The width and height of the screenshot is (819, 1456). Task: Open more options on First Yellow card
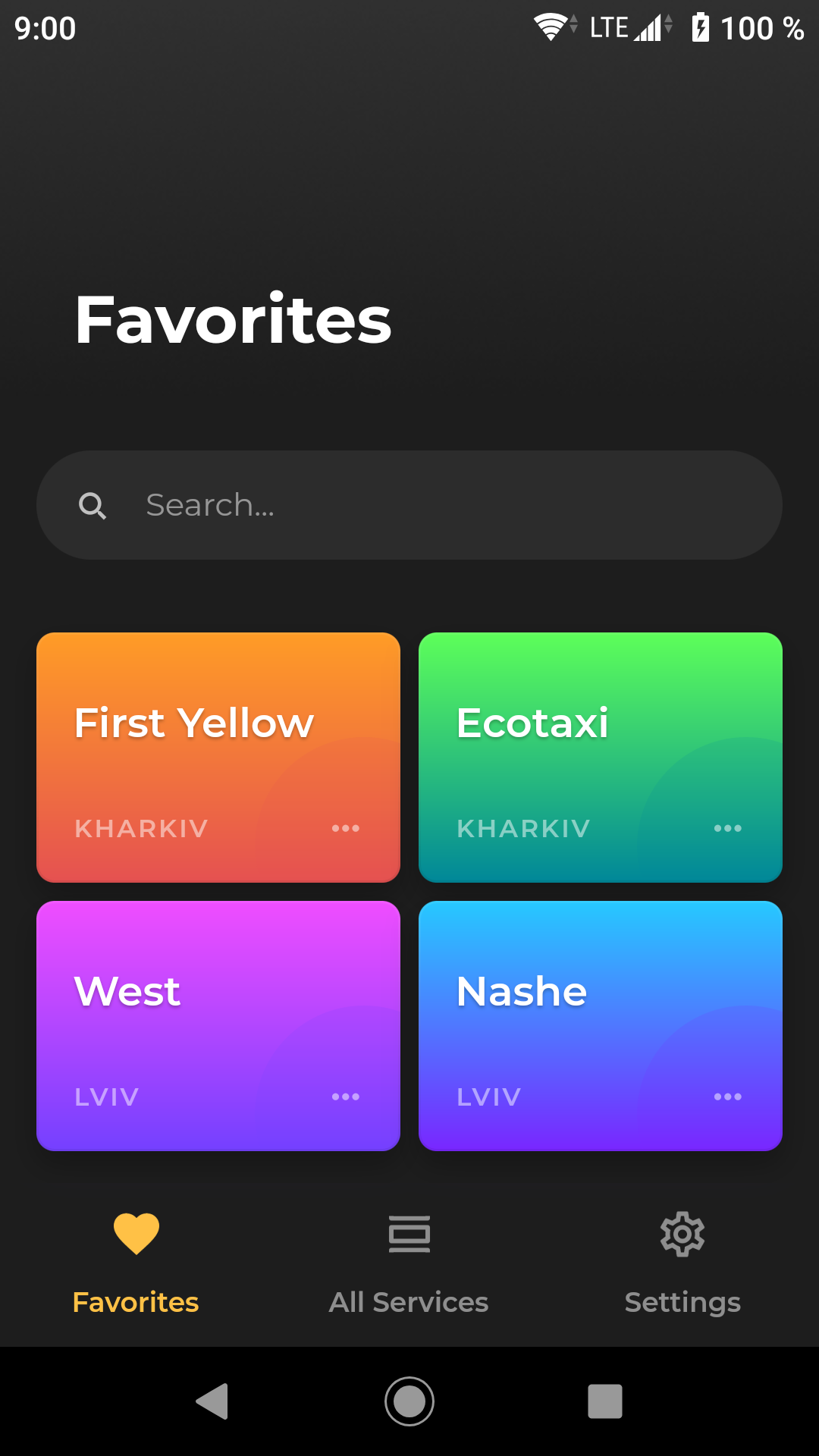346,828
